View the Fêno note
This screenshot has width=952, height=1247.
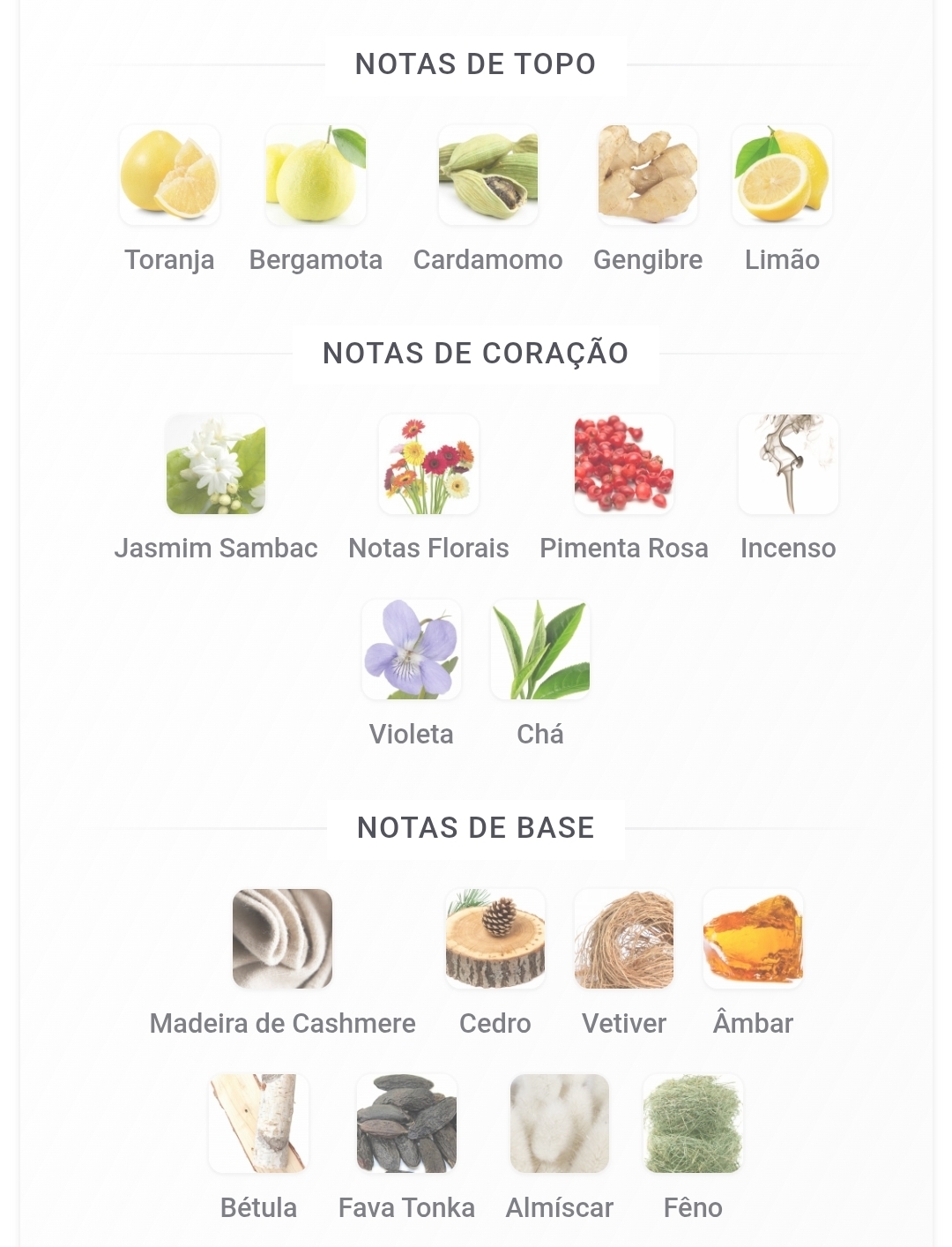[x=693, y=1124]
